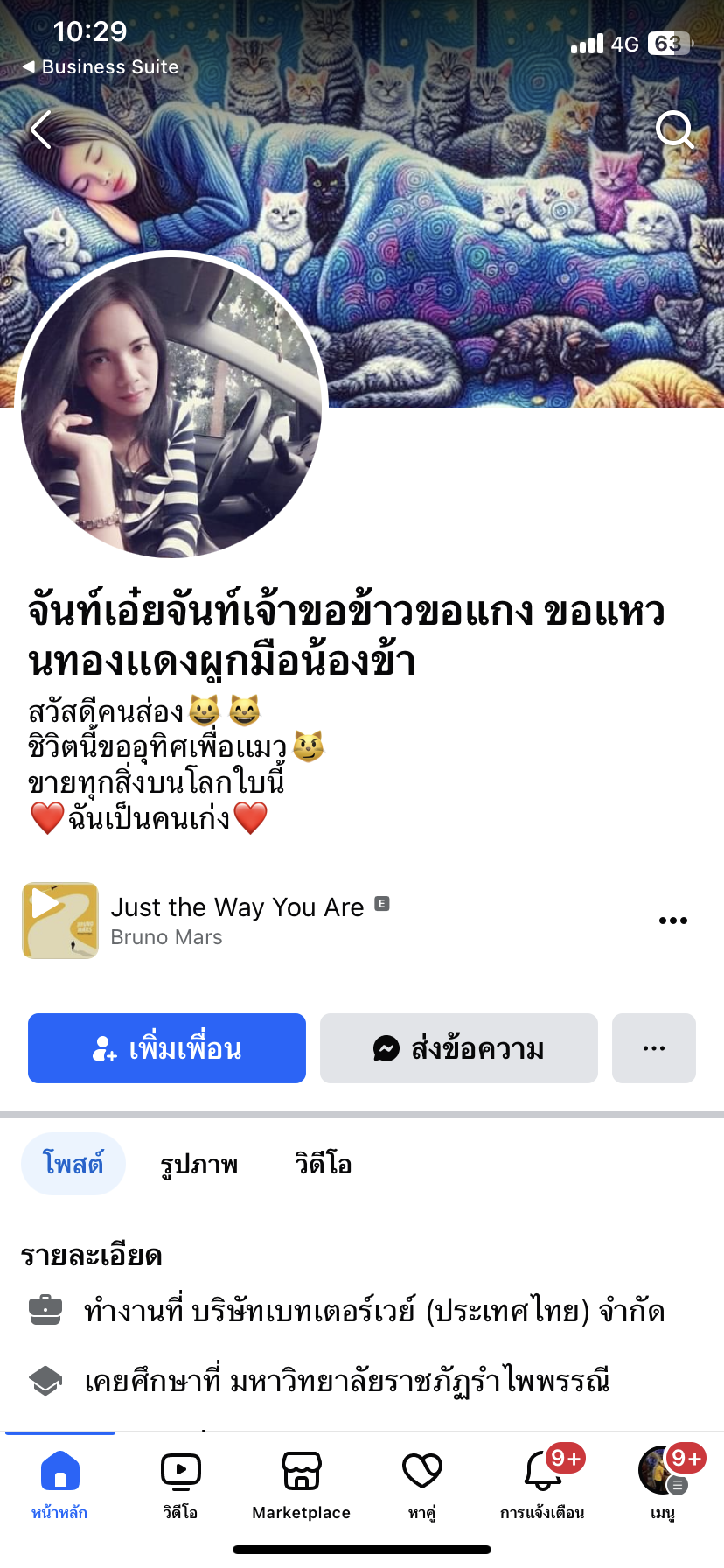Viewport: 724px width, 1568px height.
Task: Switch to the รูปภาพ photos tab
Action: coord(199,1165)
